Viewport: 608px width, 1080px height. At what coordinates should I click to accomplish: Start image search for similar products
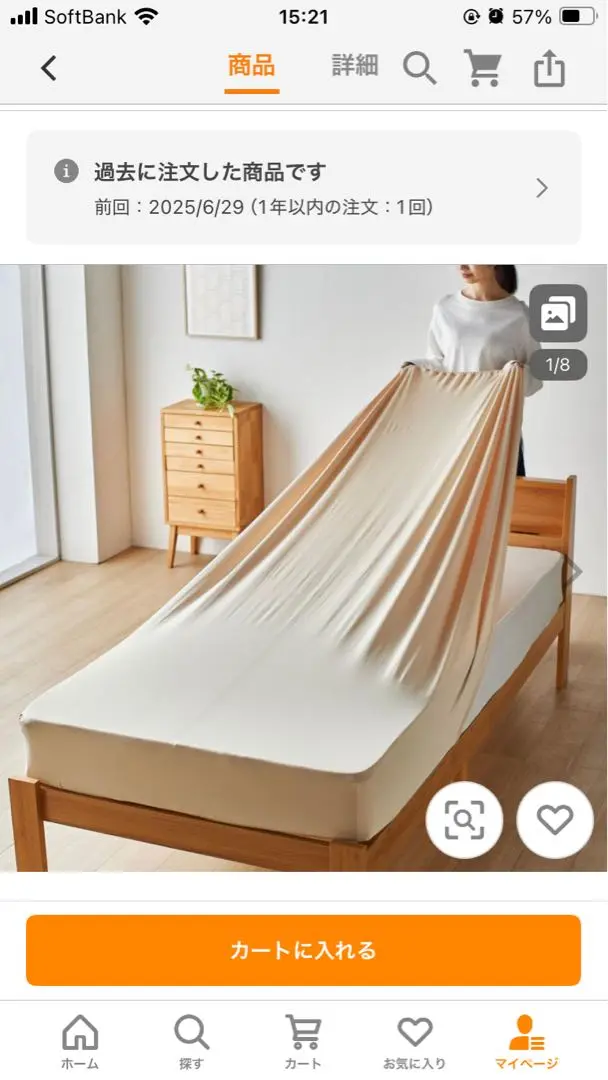pos(463,821)
